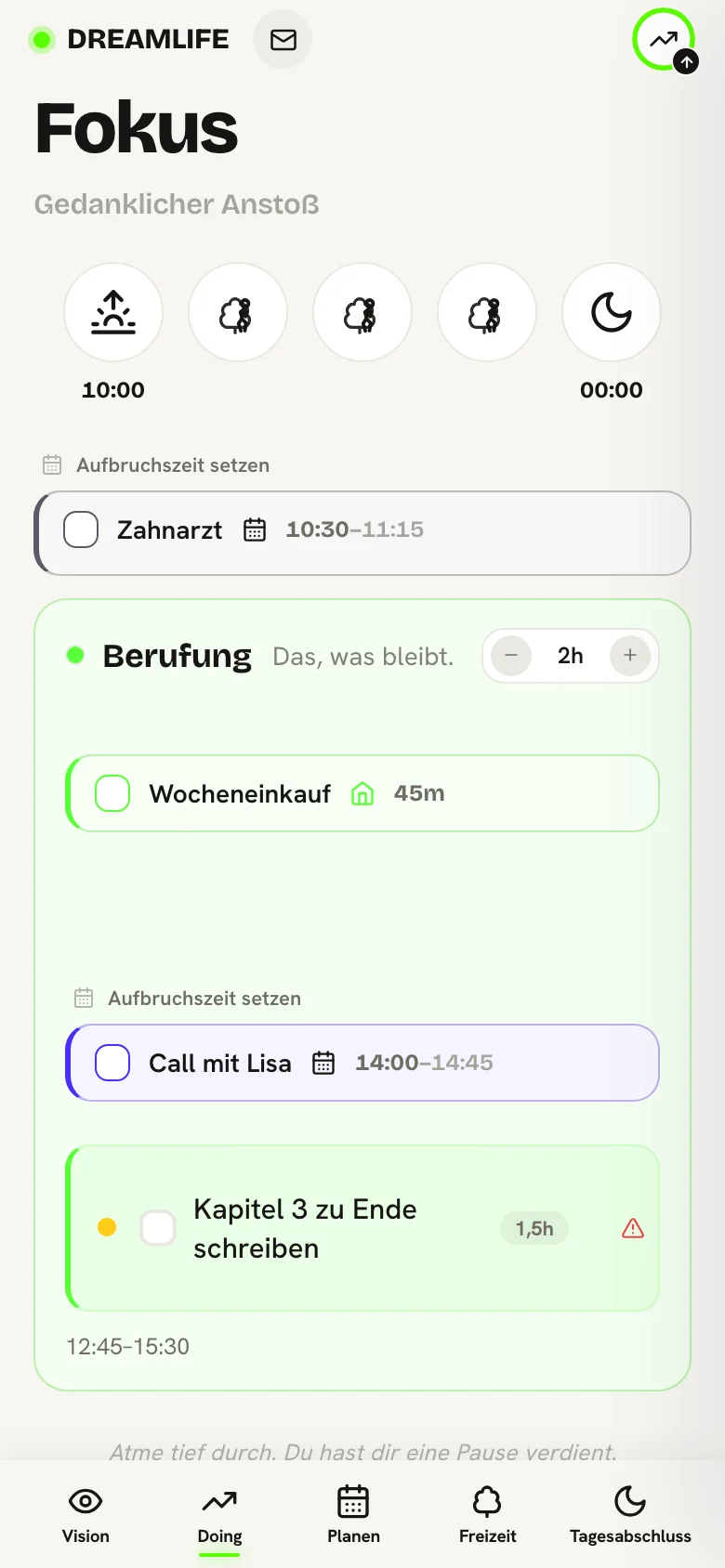The height and width of the screenshot is (1568, 725).
Task: Tick the Kapitel 3 zu Ende schreiben checkbox
Action: pos(158,1228)
